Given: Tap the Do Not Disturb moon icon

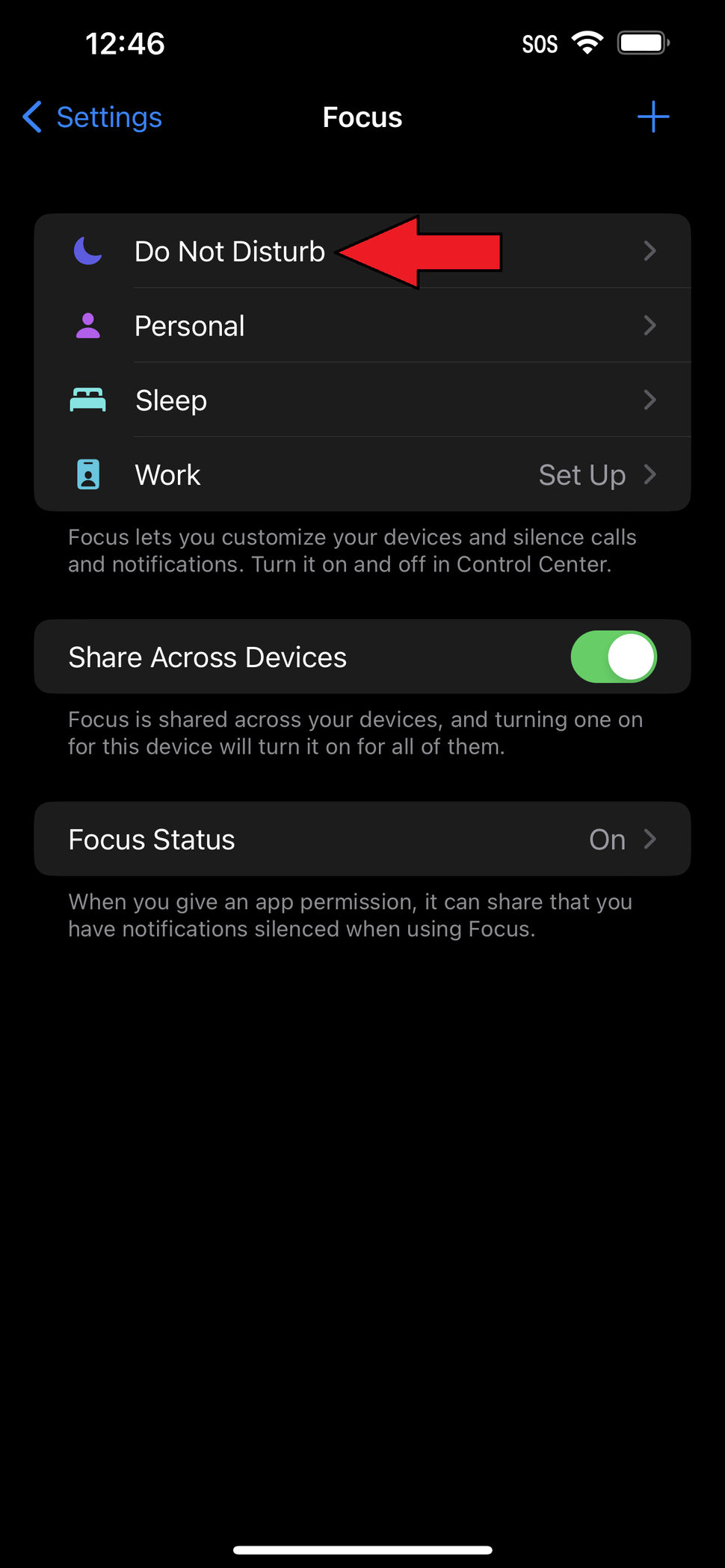Looking at the screenshot, I should point(87,251).
